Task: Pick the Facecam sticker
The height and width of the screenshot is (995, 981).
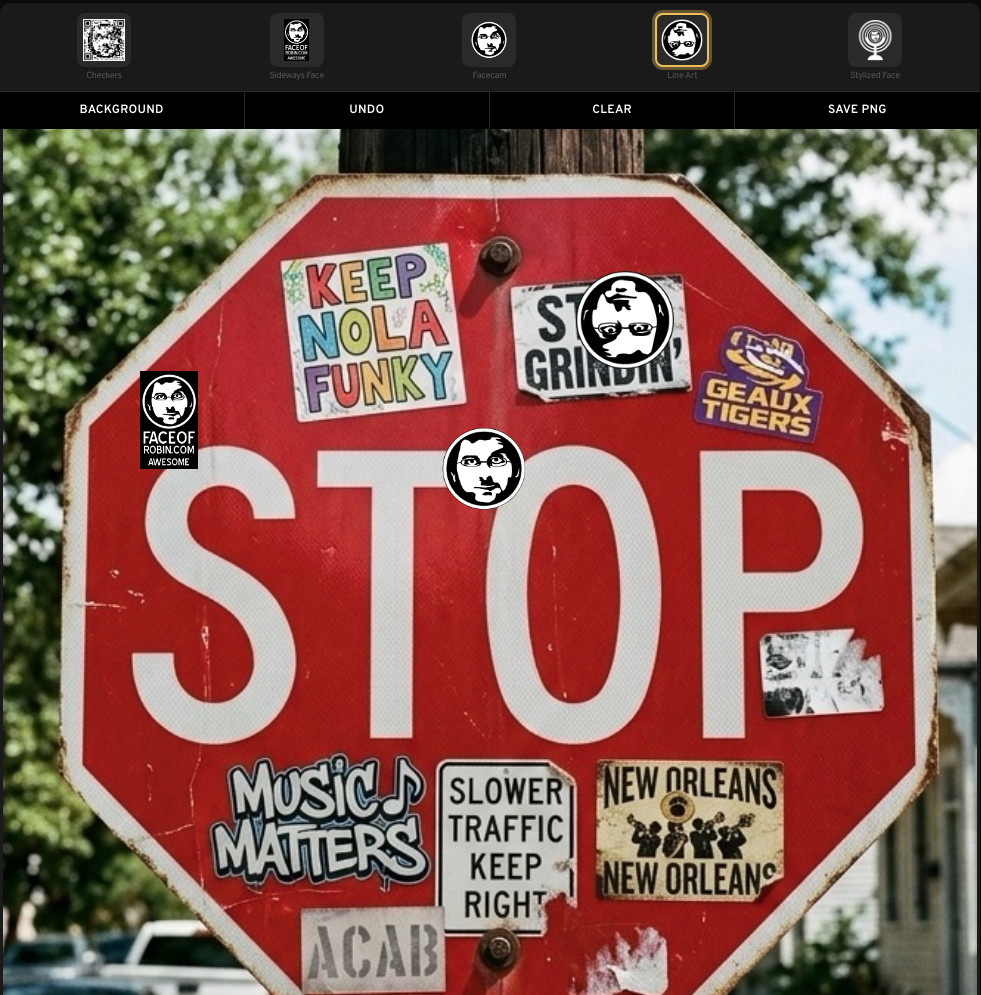Action: [x=489, y=41]
